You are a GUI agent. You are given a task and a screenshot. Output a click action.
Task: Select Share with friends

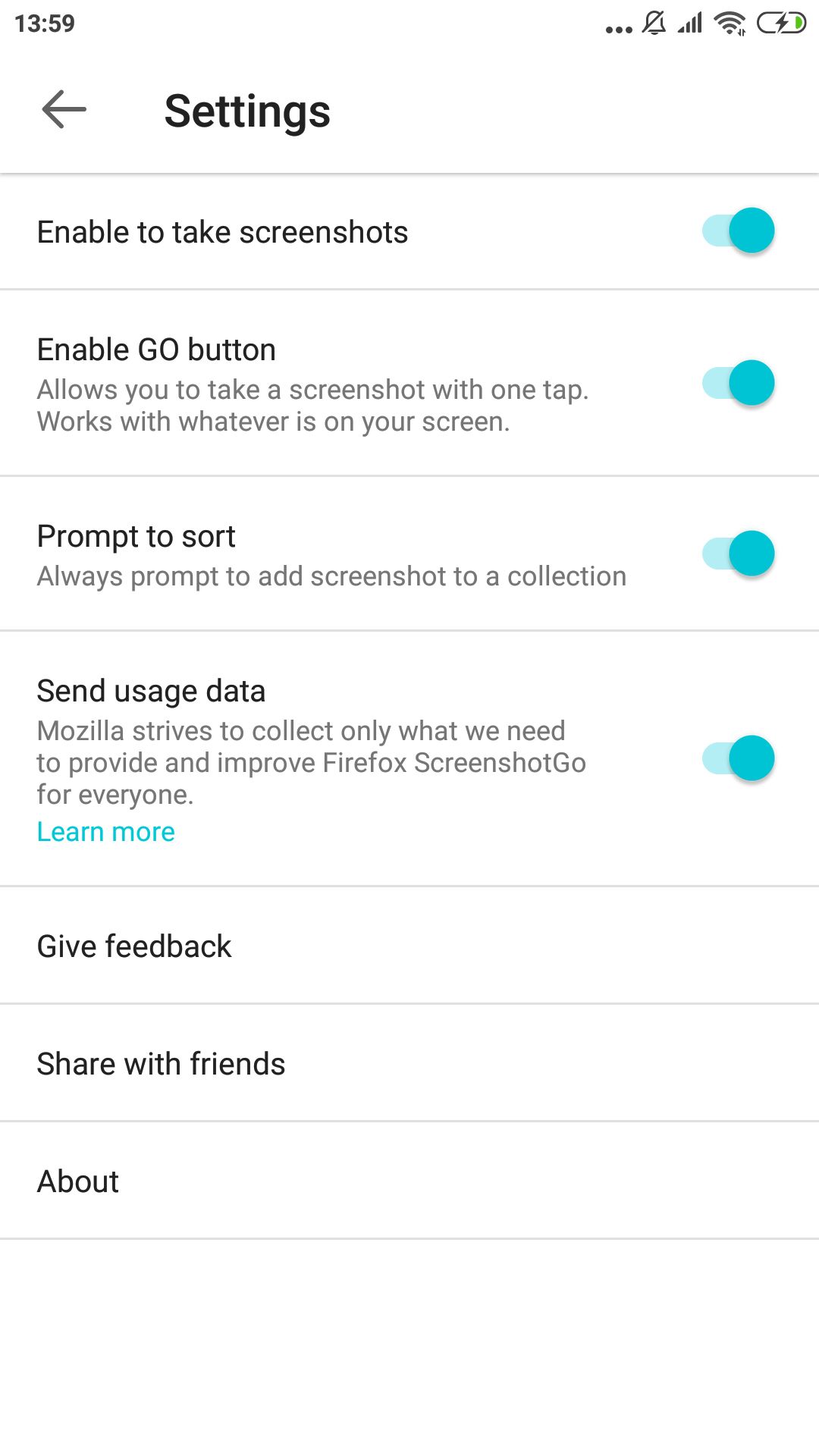coord(409,1063)
